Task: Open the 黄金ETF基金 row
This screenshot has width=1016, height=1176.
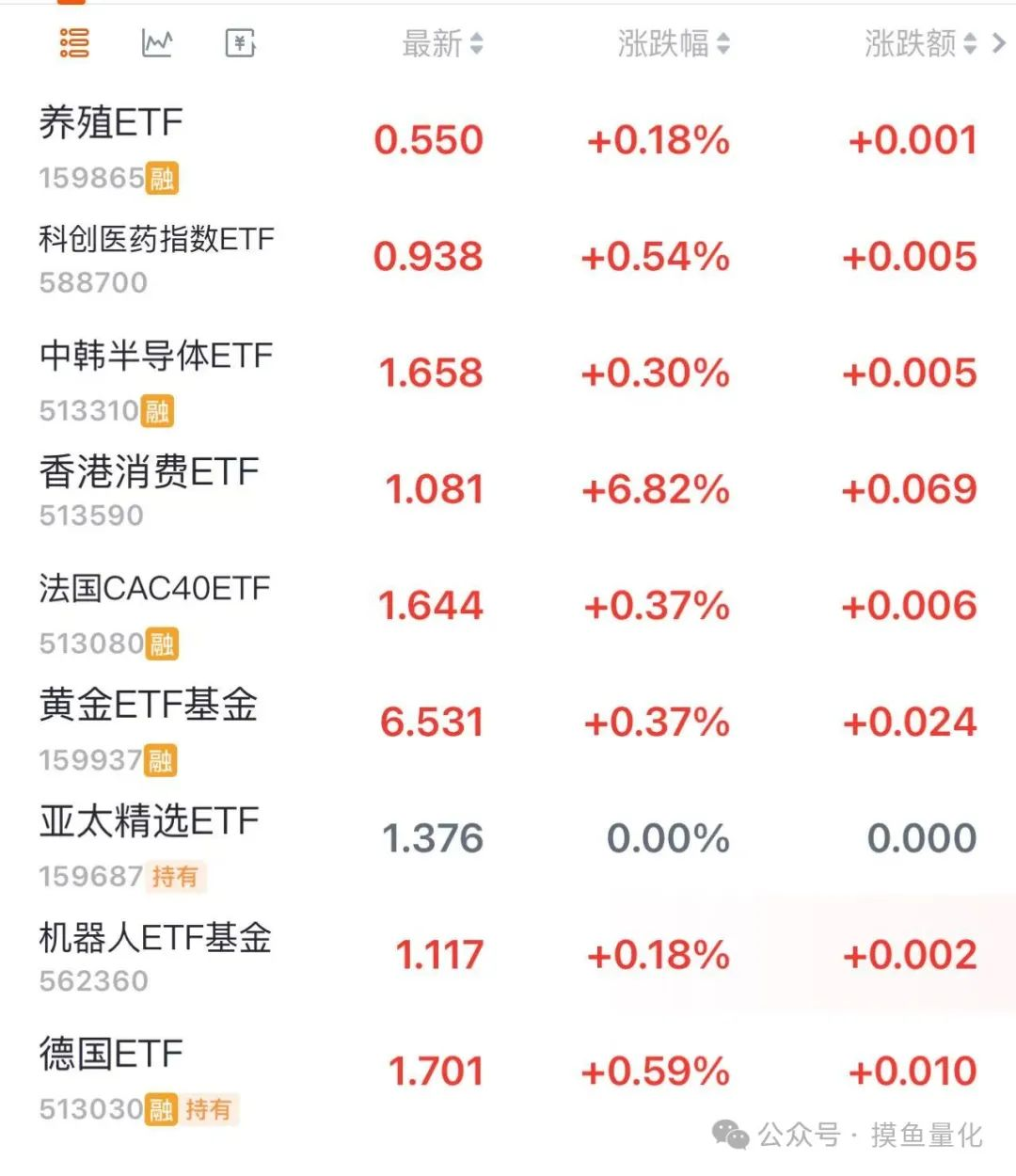Action: (149, 706)
